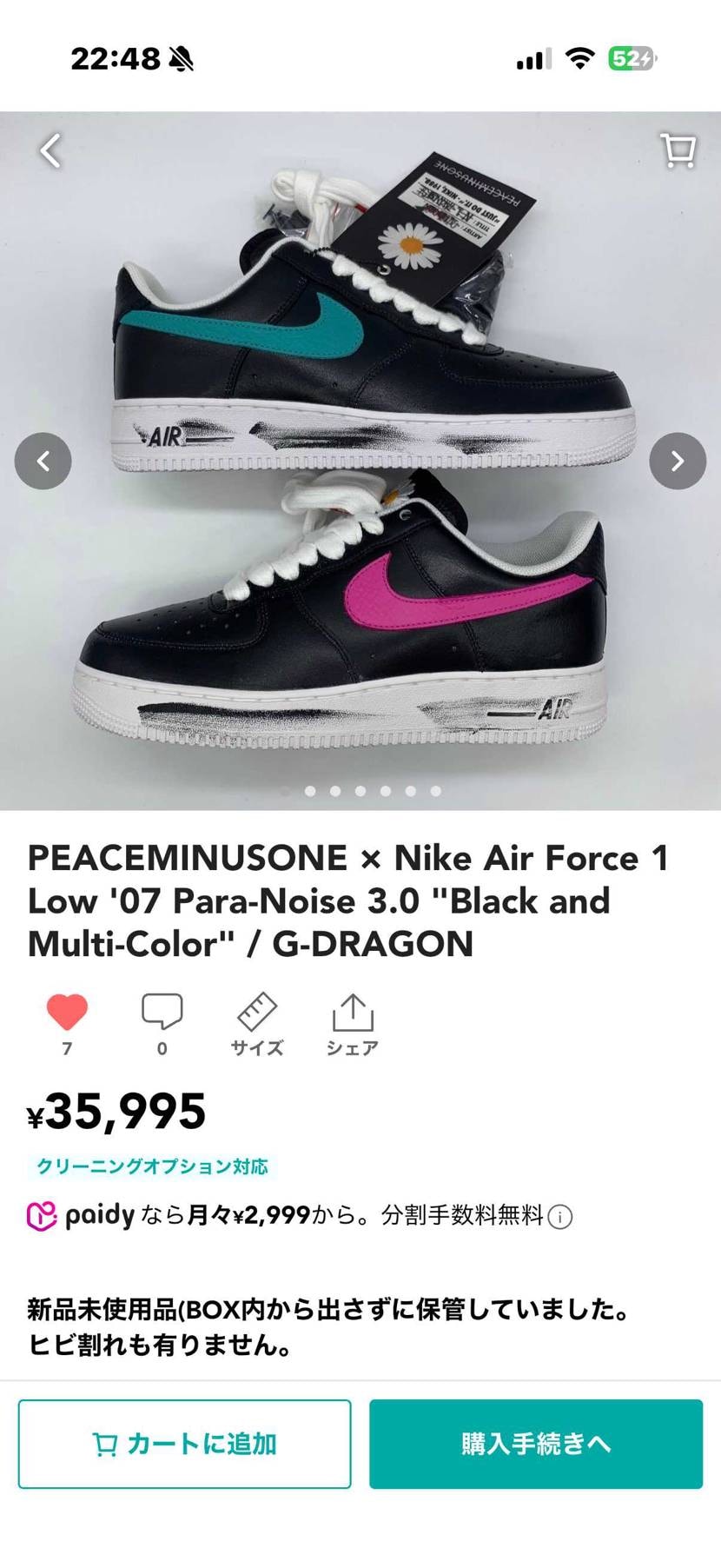This screenshot has height=1568, width=721.
Task: Like this item with the heart
Action: tap(67, 1012)
